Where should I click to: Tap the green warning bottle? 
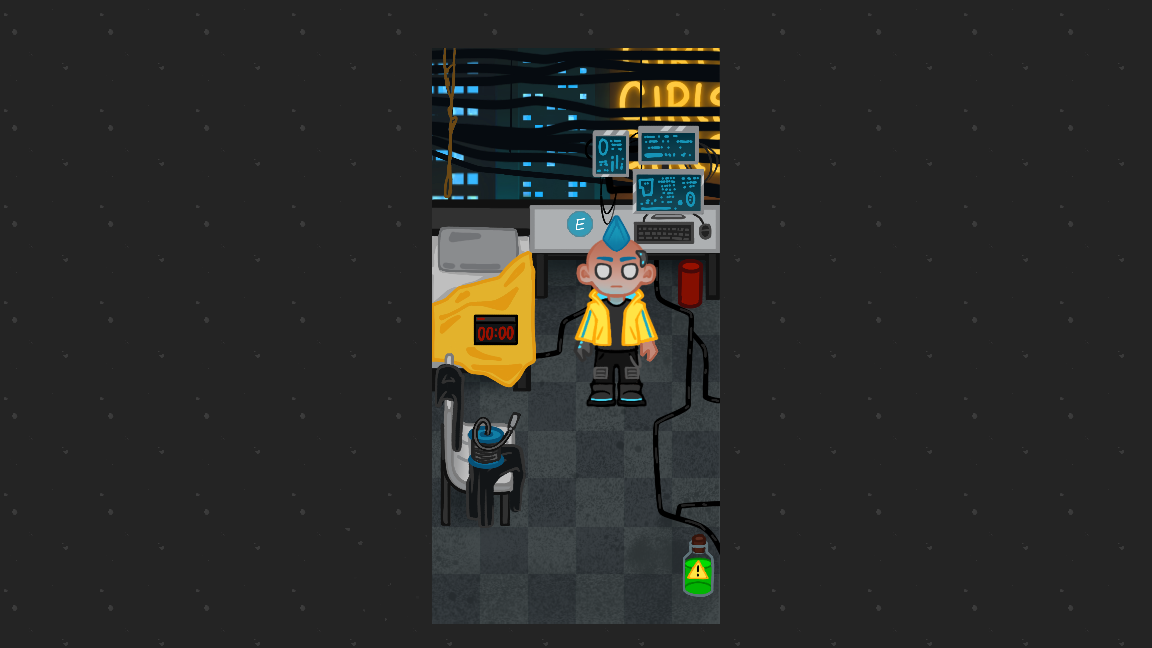(x=698, y=568)
